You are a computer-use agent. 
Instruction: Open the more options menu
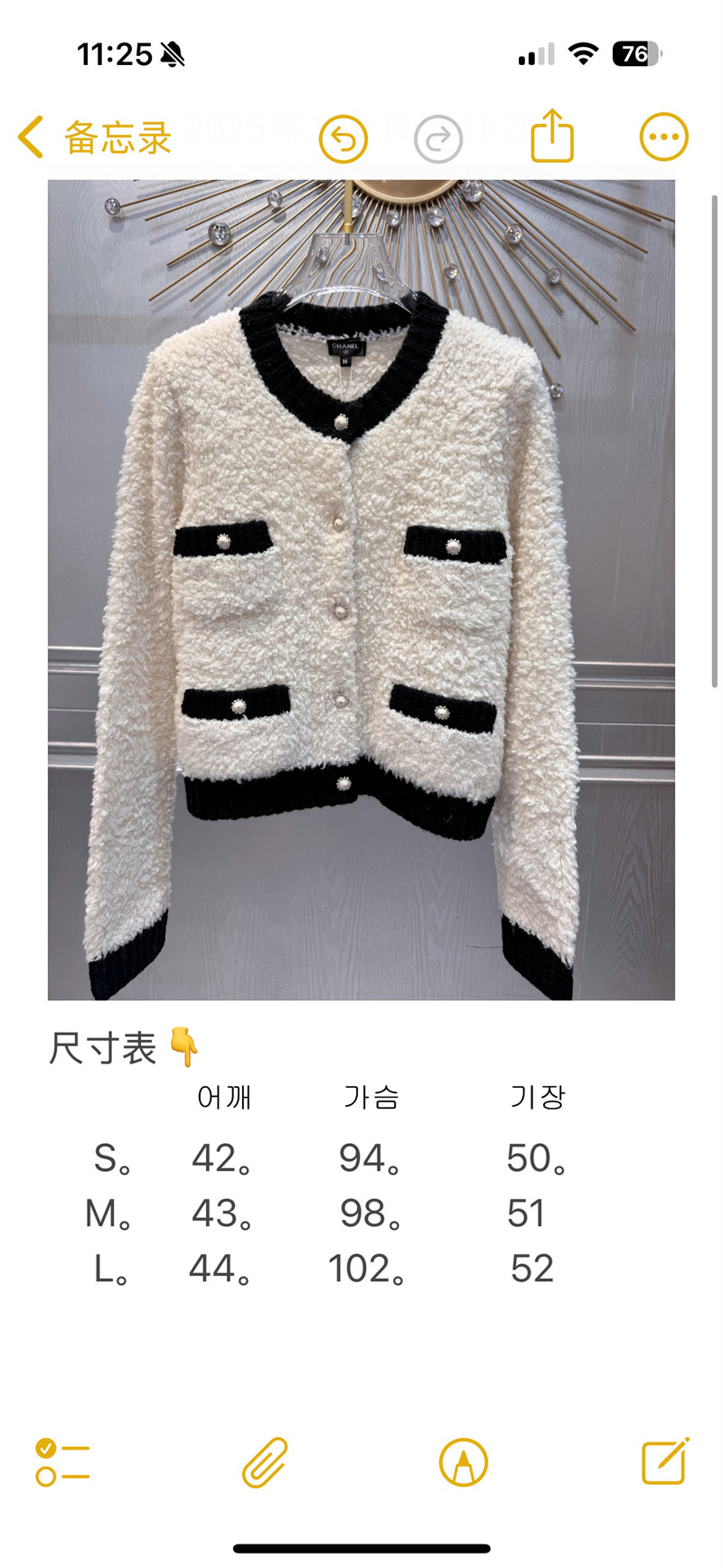[x=663, y=137]
